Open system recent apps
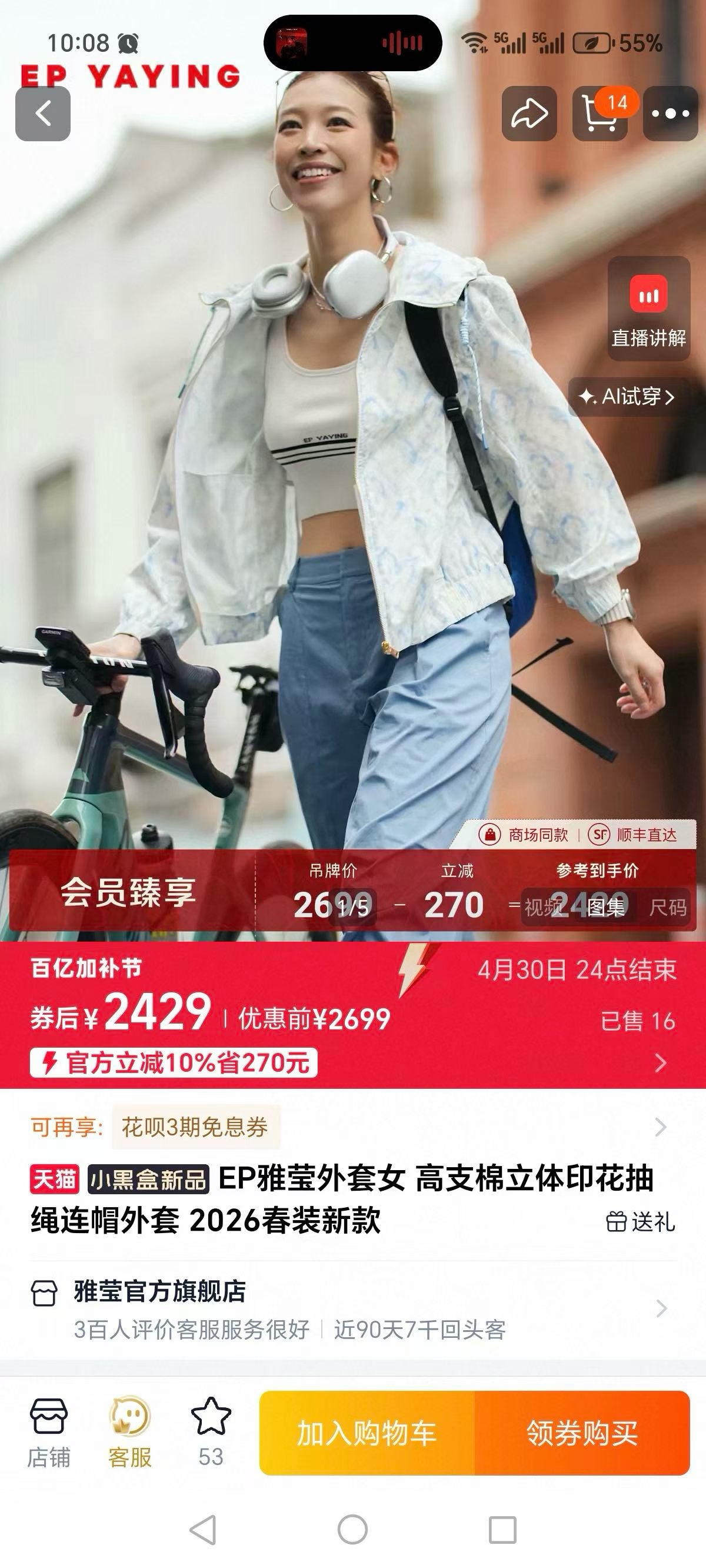Viewport: 706px width, 1568px height. point(502,1530)
